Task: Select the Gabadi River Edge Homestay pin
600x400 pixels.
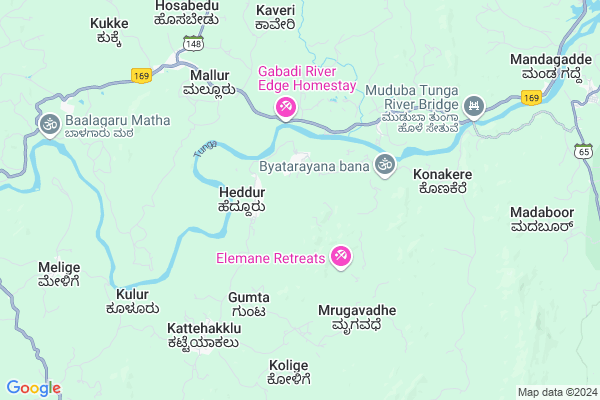Action: coord(285,105)
